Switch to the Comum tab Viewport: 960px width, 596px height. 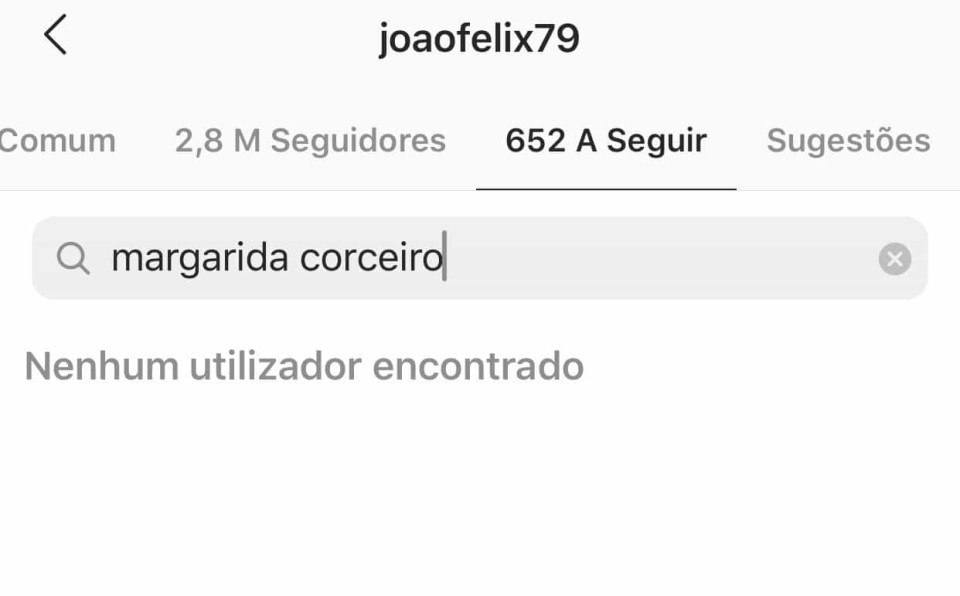pos(57,141)
